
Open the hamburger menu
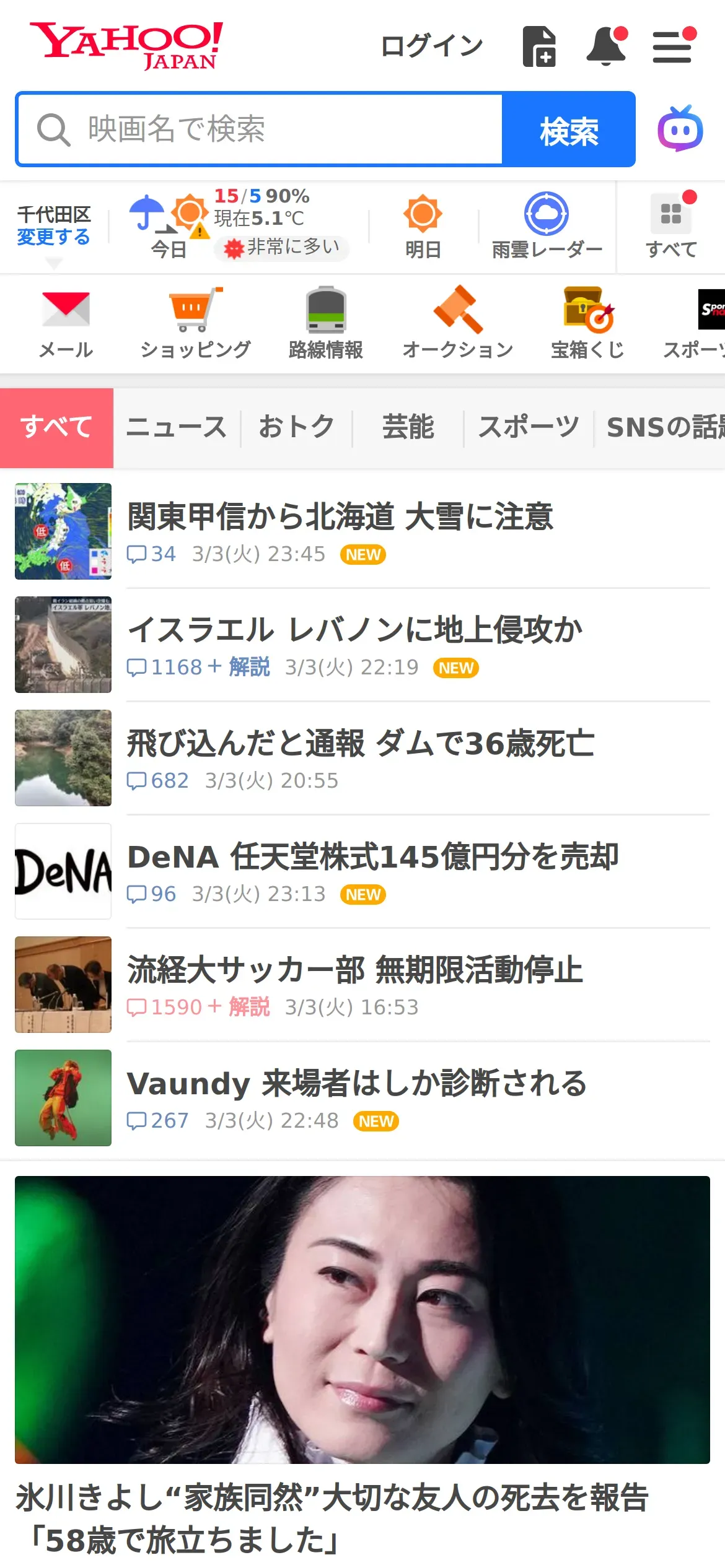tap(672, 47)
